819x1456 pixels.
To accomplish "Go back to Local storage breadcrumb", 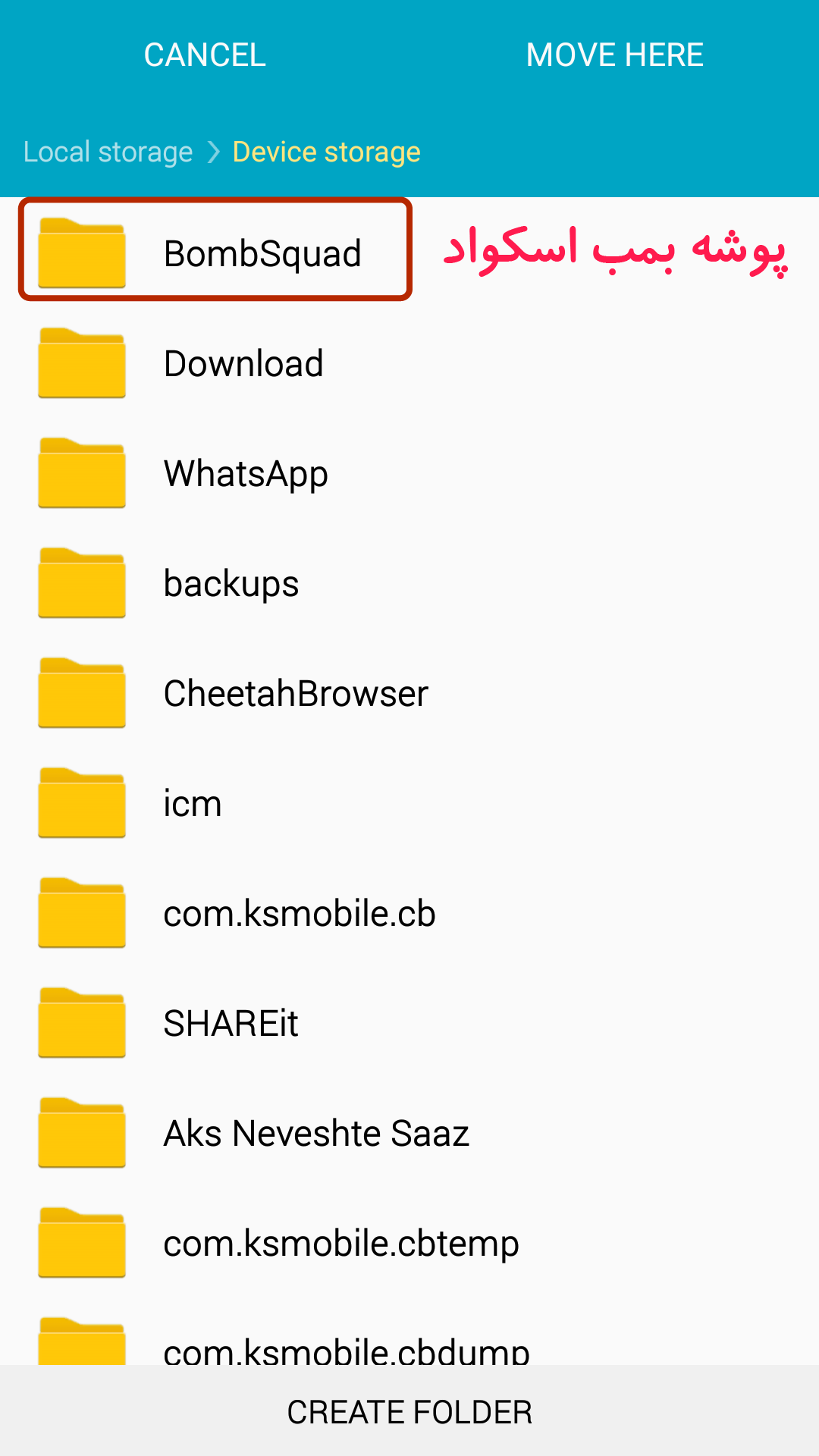I will click(x=108, y=152).
